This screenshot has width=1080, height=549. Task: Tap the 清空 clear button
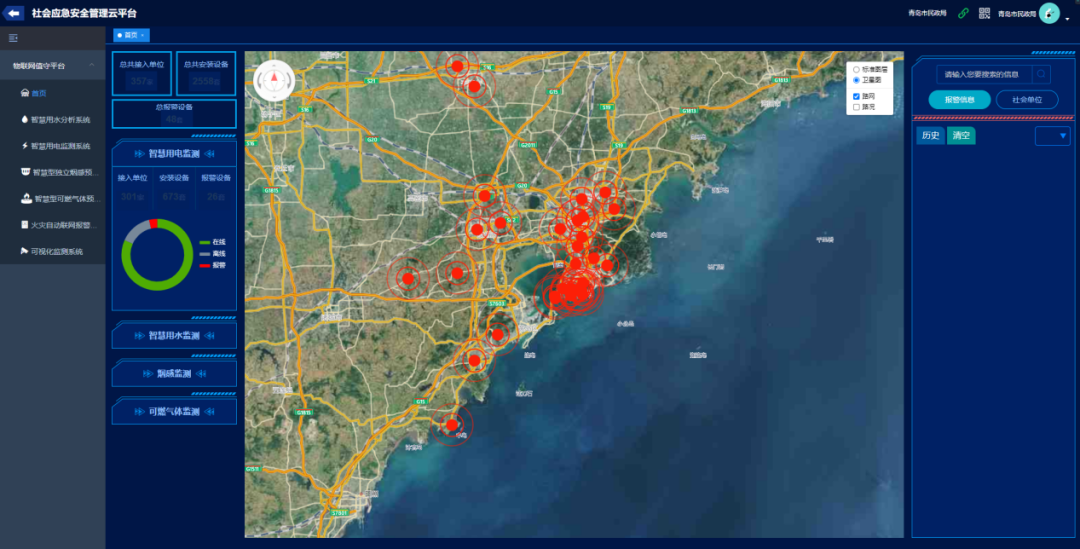pos(961,135)
